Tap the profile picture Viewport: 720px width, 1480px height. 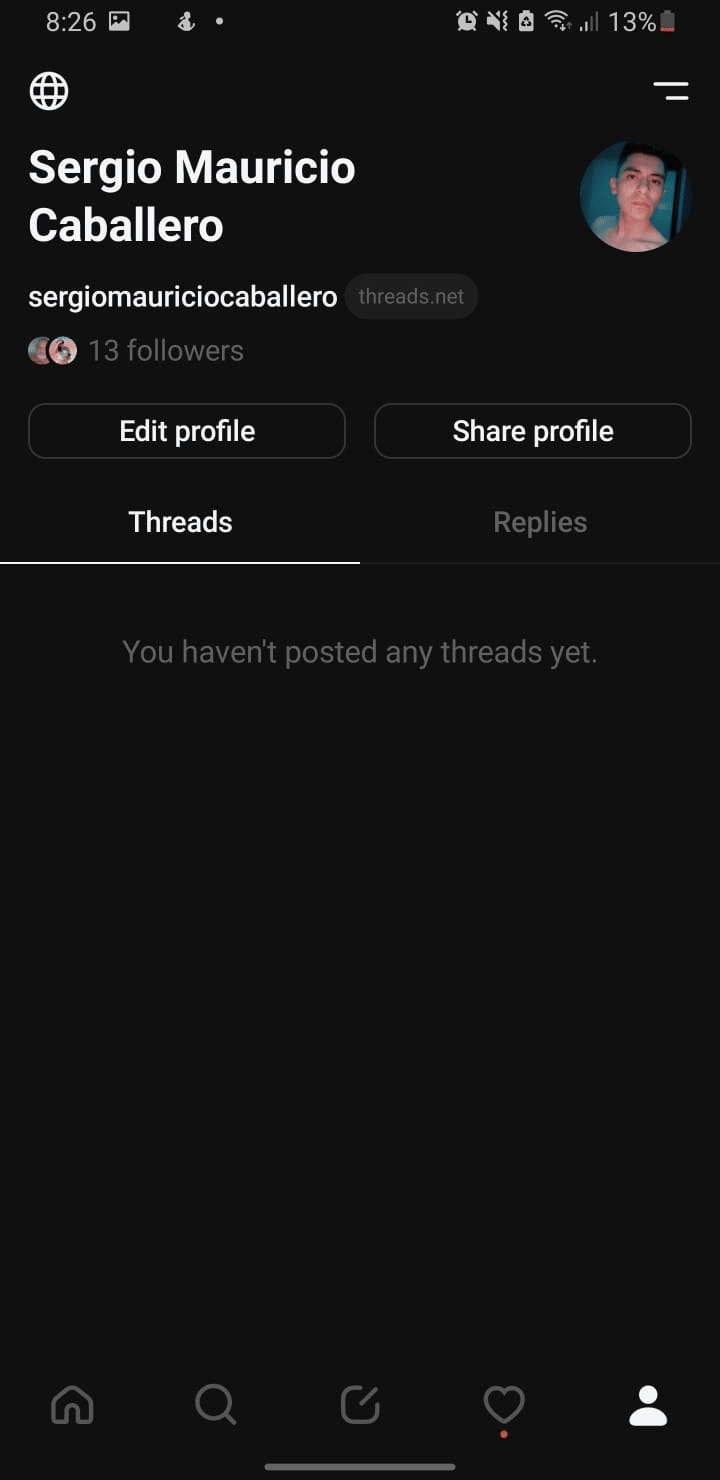point(635,196)
